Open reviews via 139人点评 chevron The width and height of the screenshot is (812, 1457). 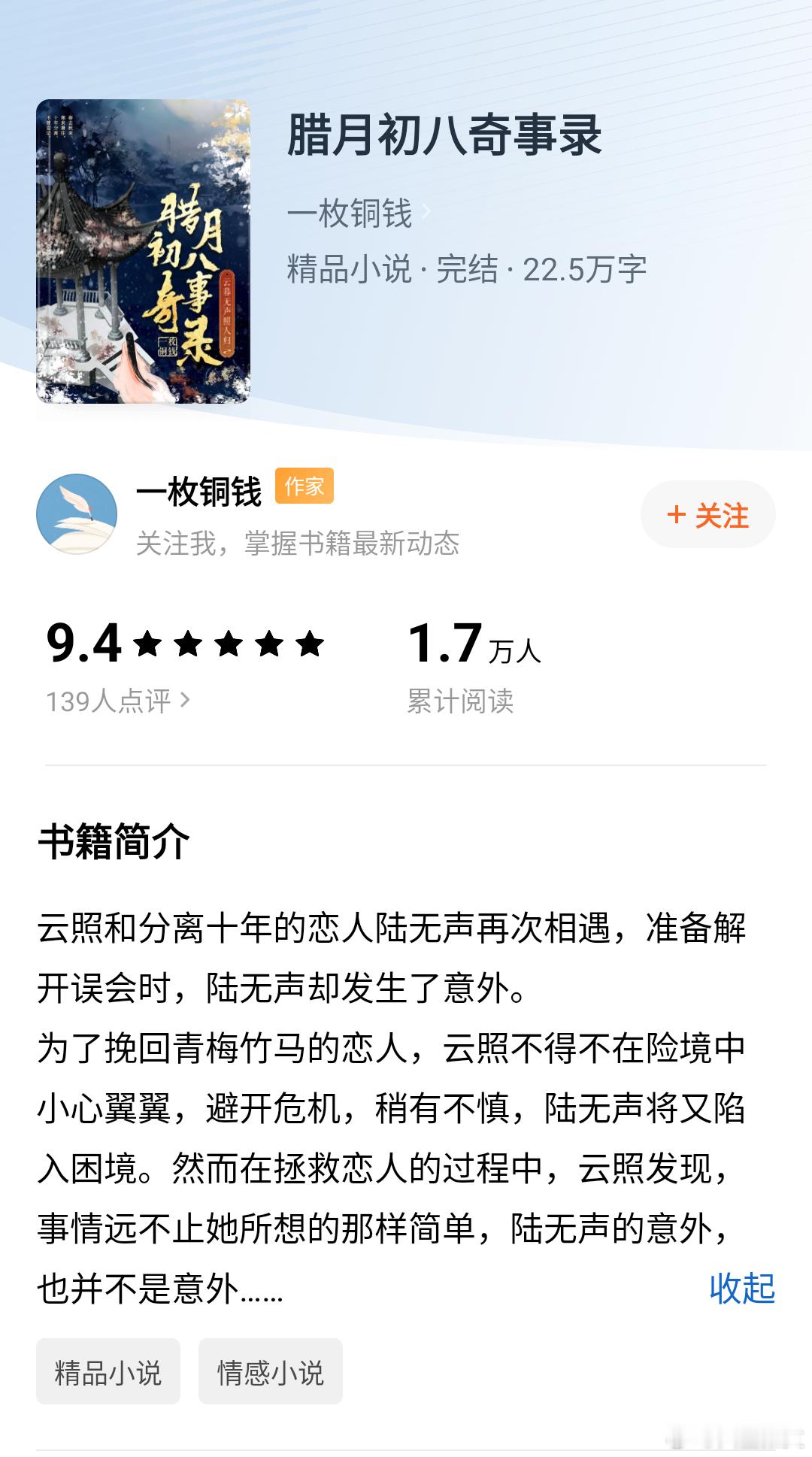click(185, 698)
